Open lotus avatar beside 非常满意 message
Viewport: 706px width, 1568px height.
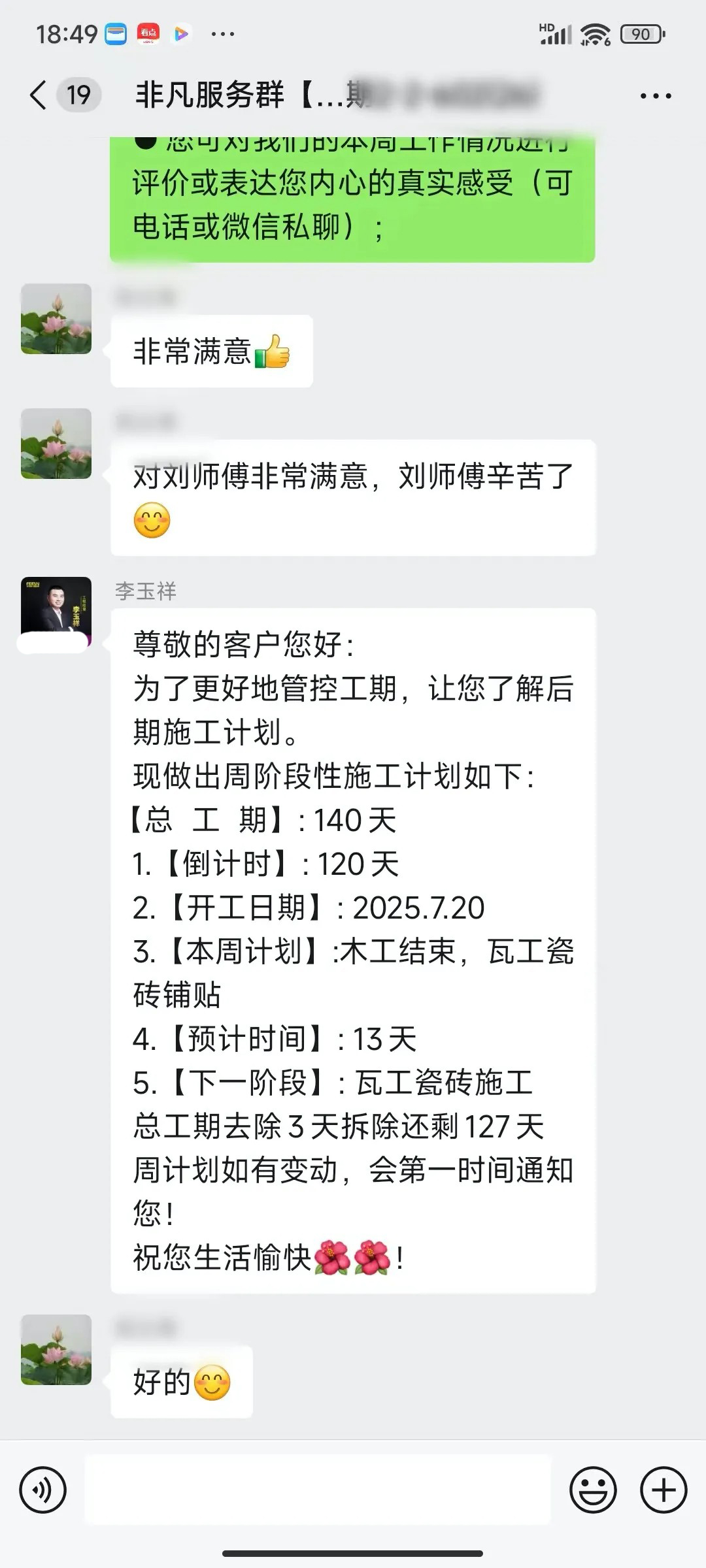pos(56,319)
